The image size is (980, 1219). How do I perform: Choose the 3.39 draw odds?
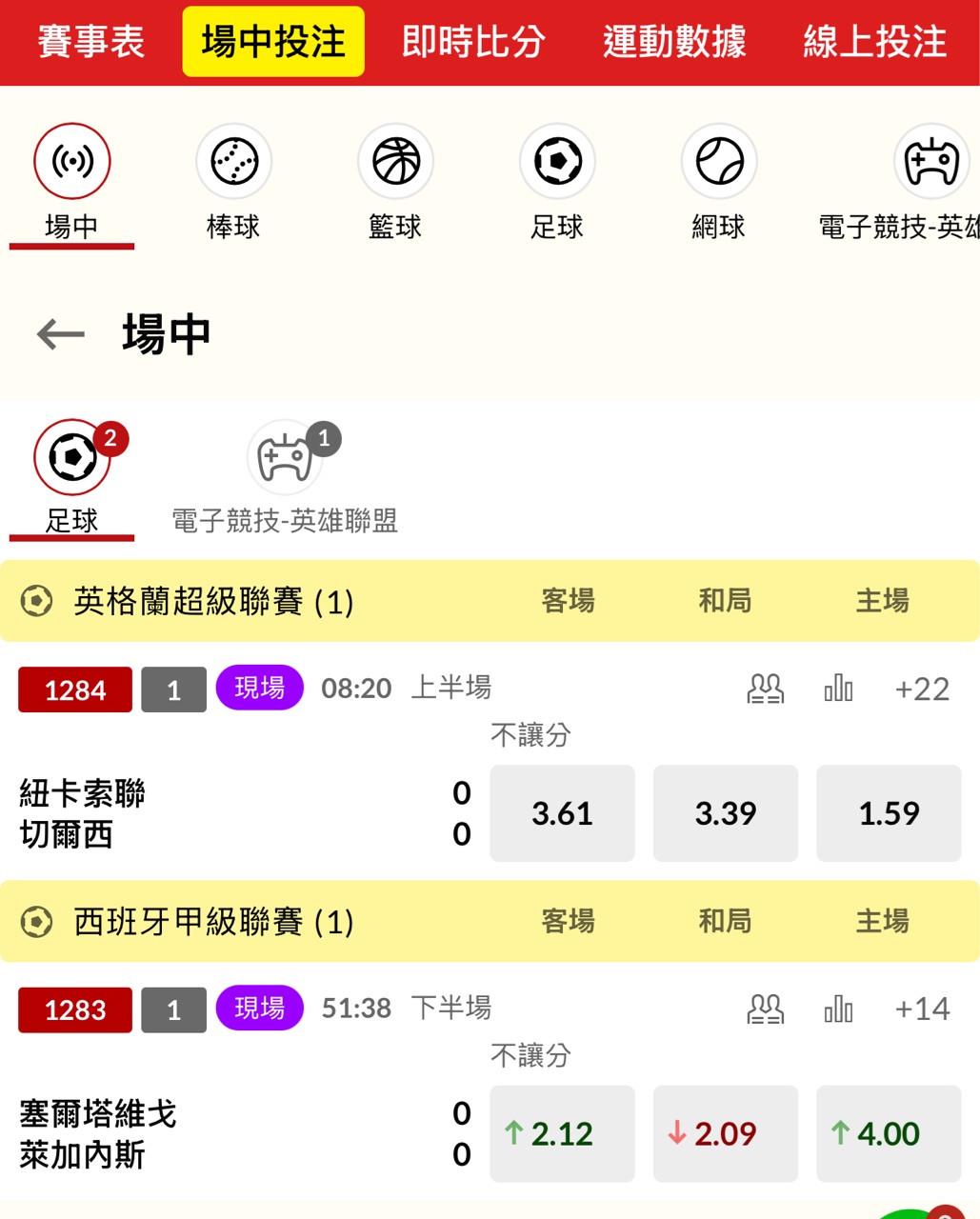pos(726,813)
